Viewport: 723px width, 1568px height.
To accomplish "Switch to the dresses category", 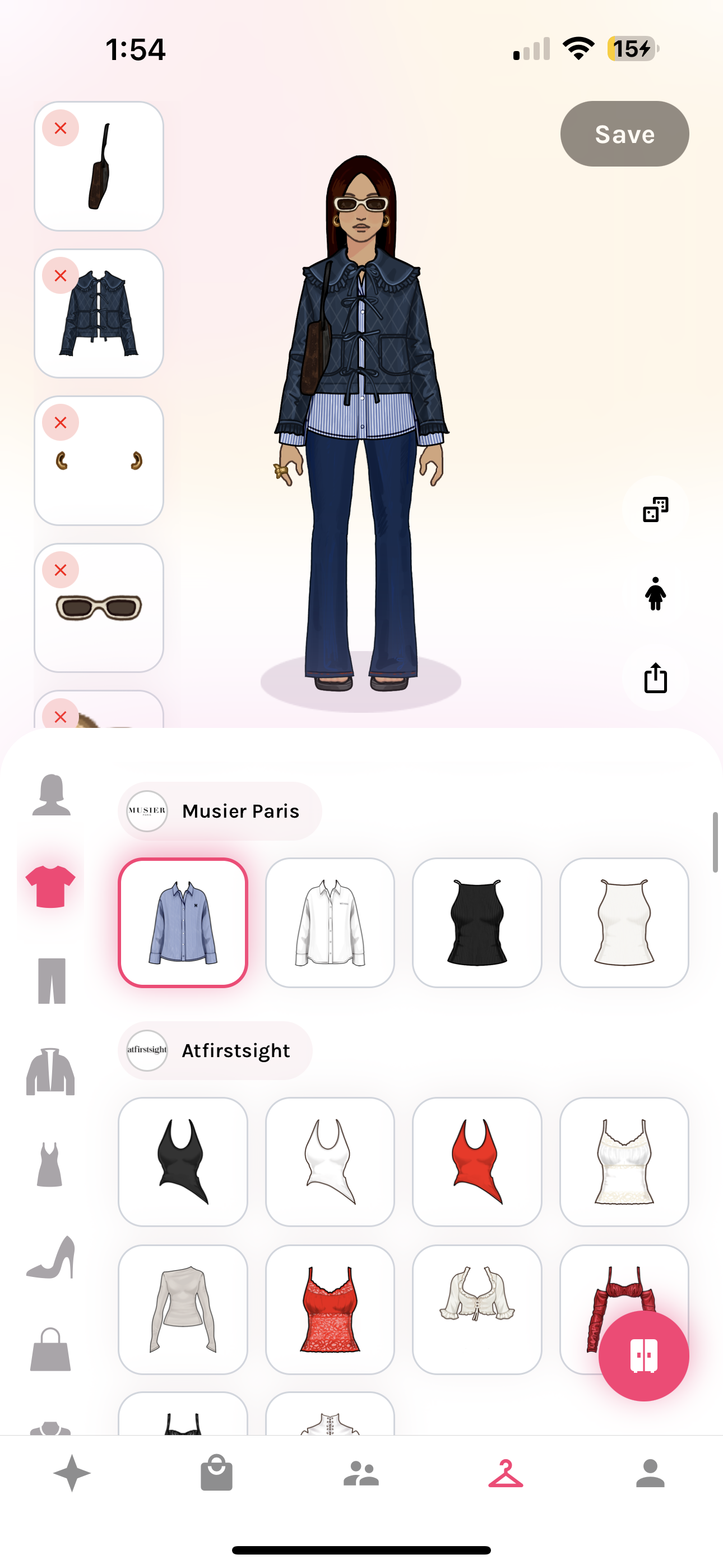I will pos(50,1164).
